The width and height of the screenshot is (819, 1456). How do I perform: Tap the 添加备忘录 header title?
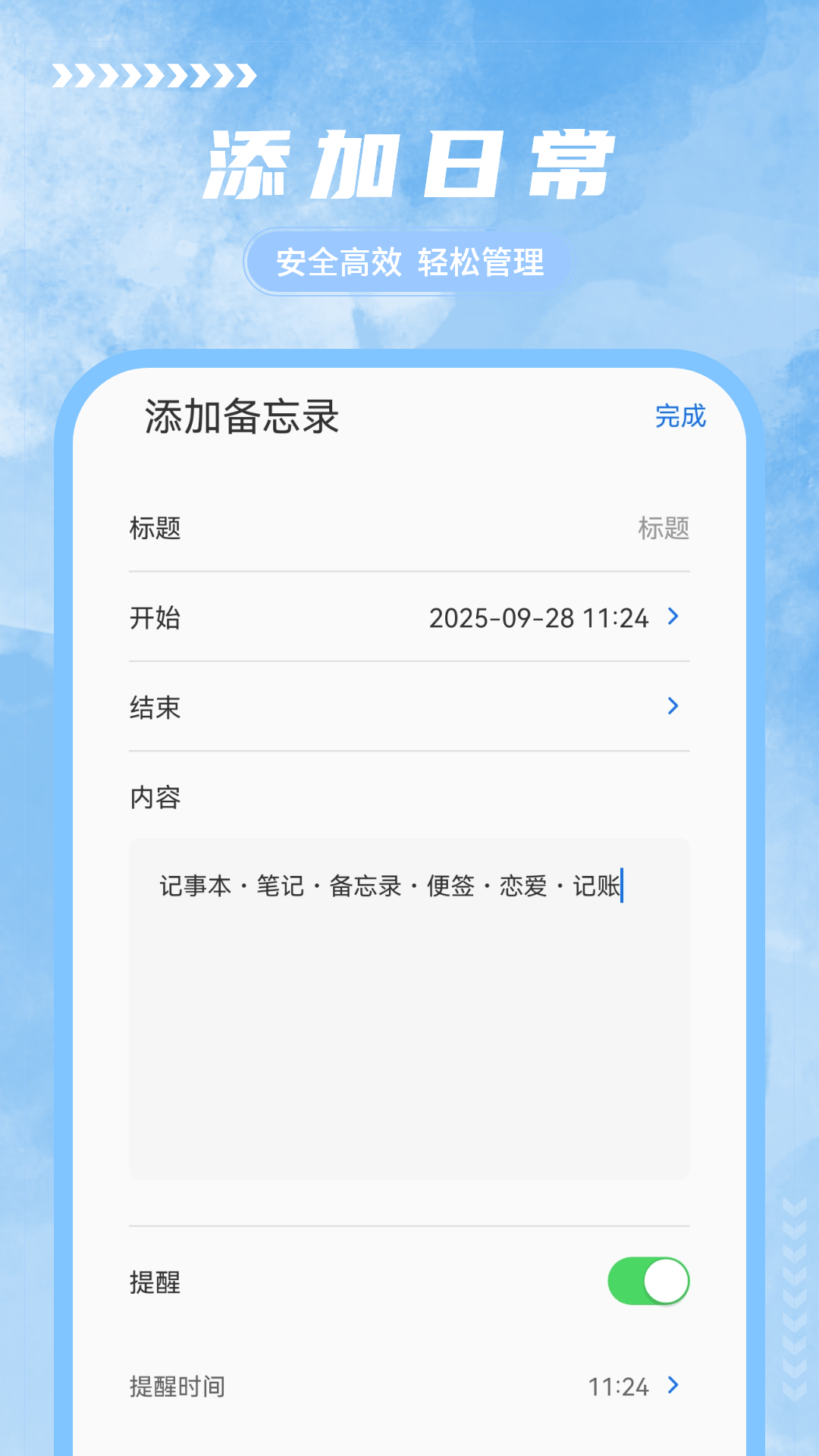pyautogui.click(x=240, y=416)
